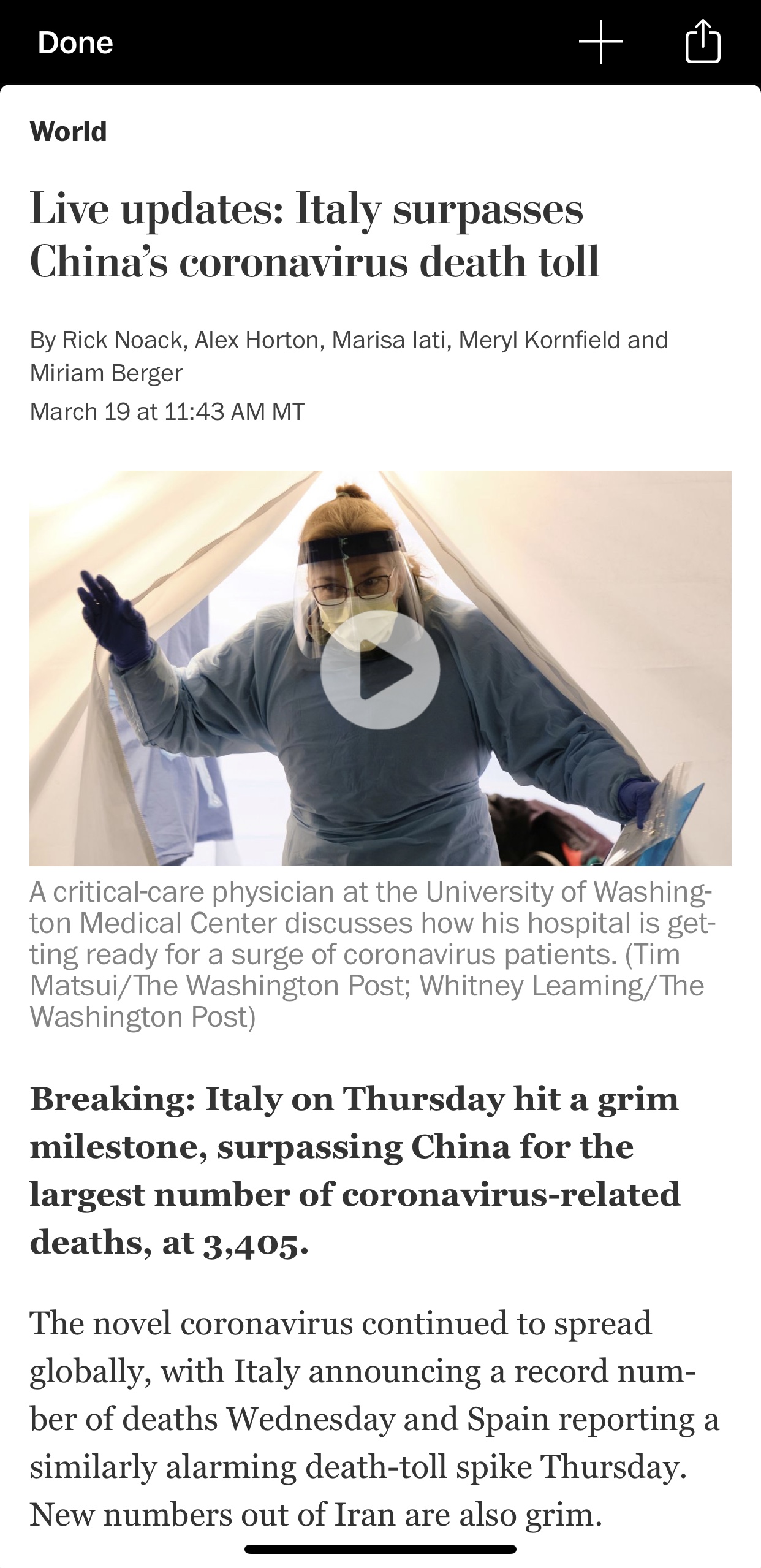The height and width of the screenshot is (1568, 761).
Task: Tap the plus icon to save article
Action: coord(600,42)
